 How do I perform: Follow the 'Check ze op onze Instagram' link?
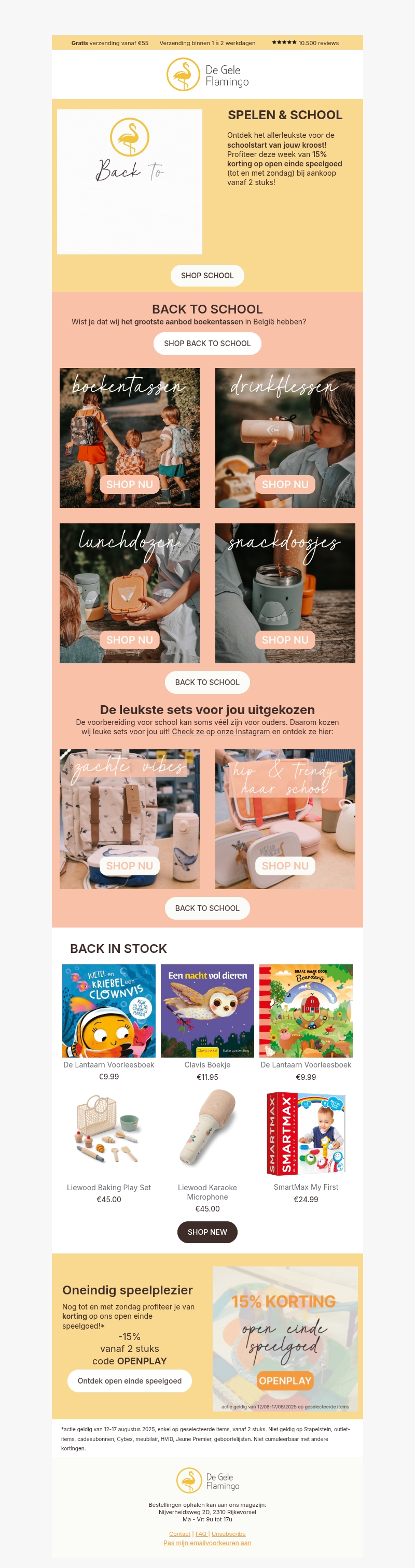click(x=220, y=732)
